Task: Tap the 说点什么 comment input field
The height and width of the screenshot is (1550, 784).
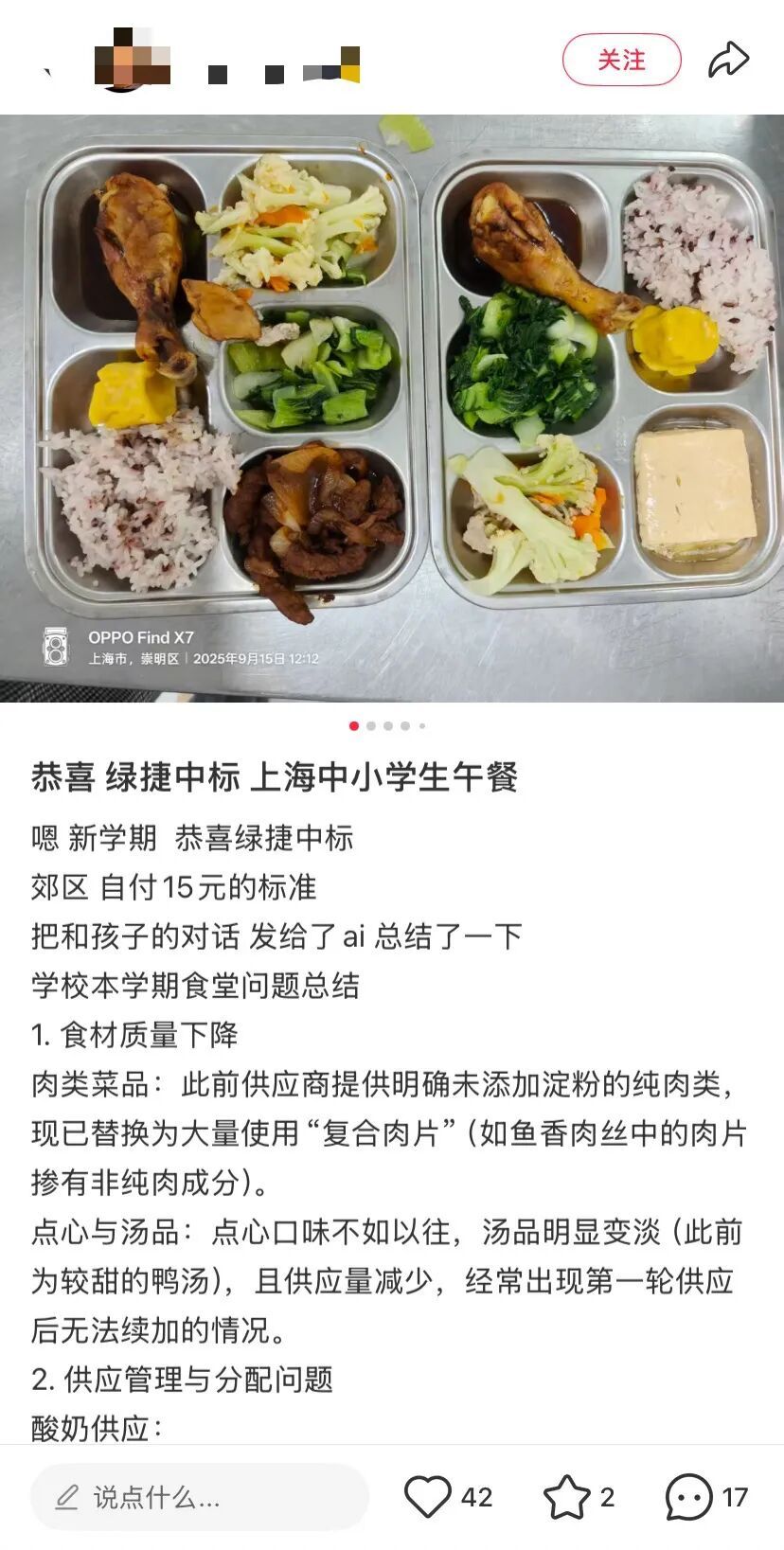Action: click(199, 1497)
